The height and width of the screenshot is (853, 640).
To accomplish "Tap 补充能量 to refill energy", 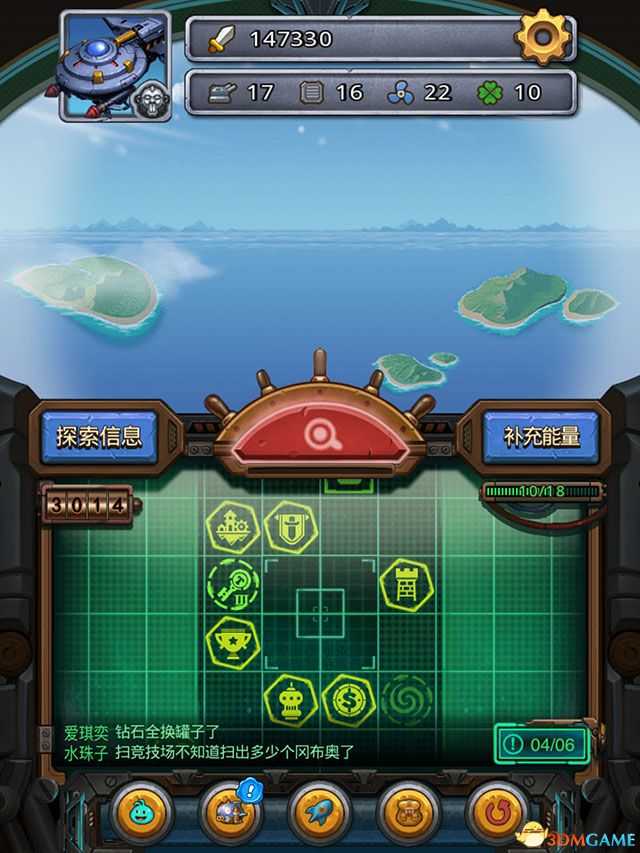I will point(542,437).
